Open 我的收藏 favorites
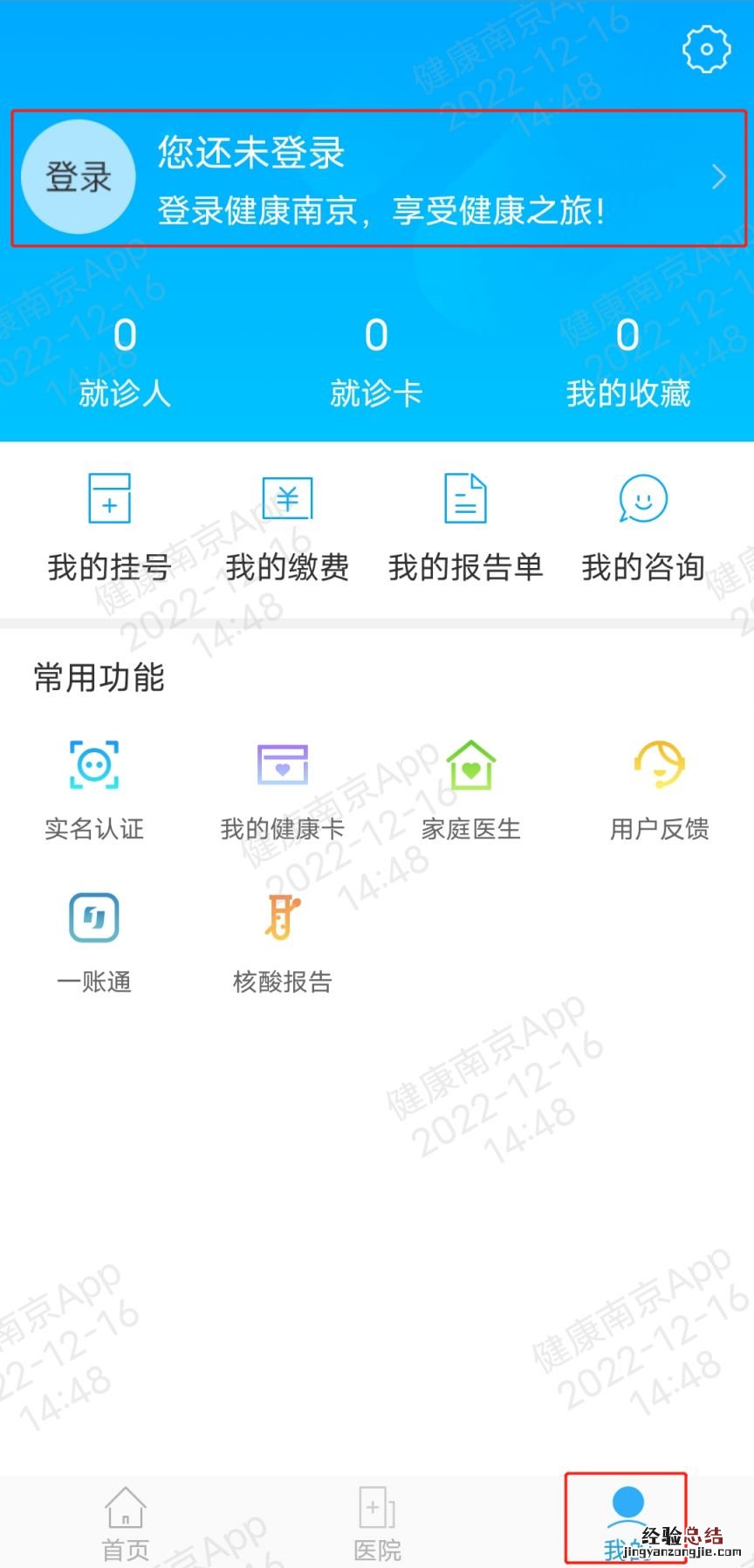Image resolution: width=754 pixels, height=1568 pixels. (627, 362)
